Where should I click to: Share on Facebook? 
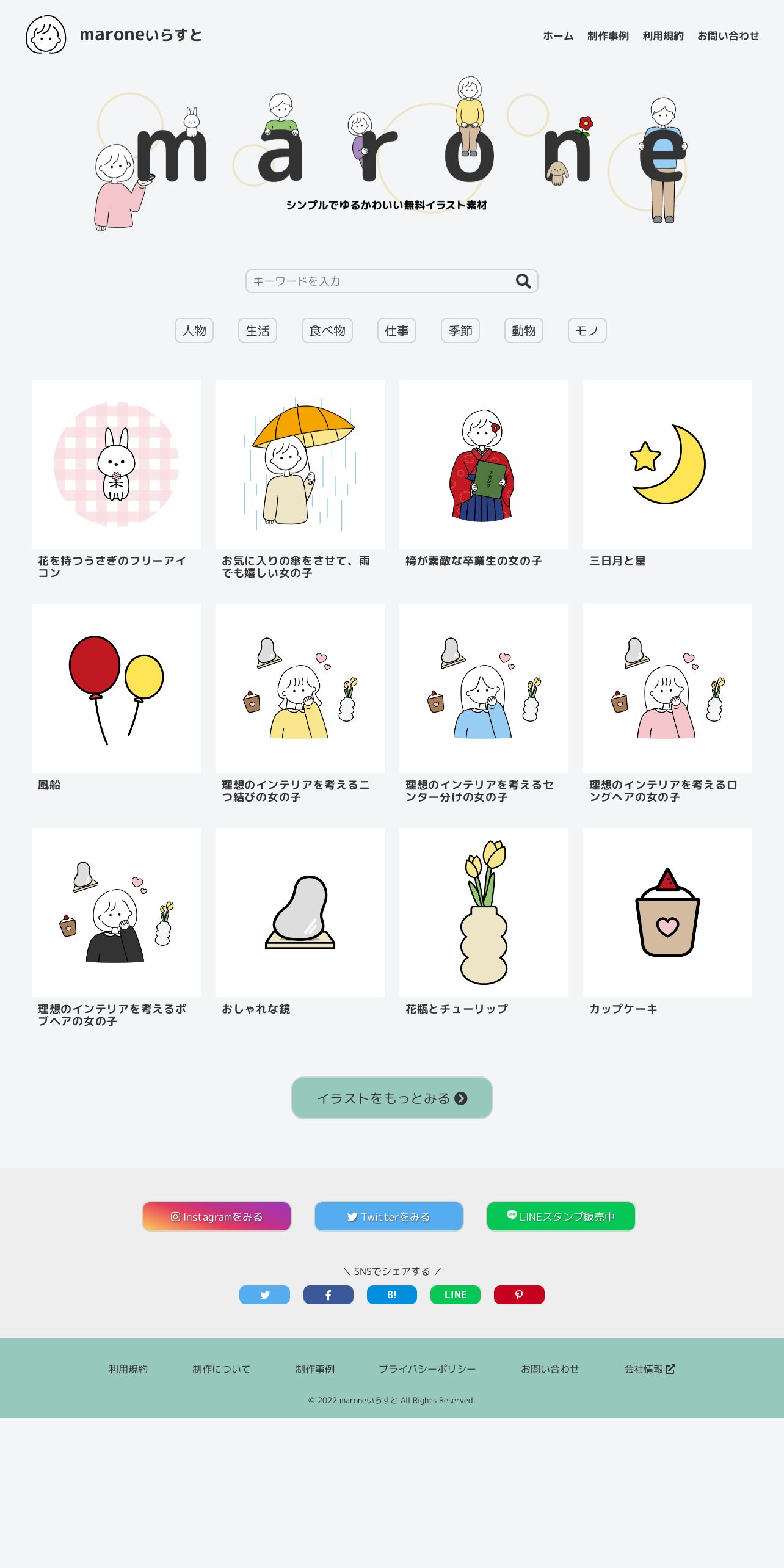tap(328, 1294)
